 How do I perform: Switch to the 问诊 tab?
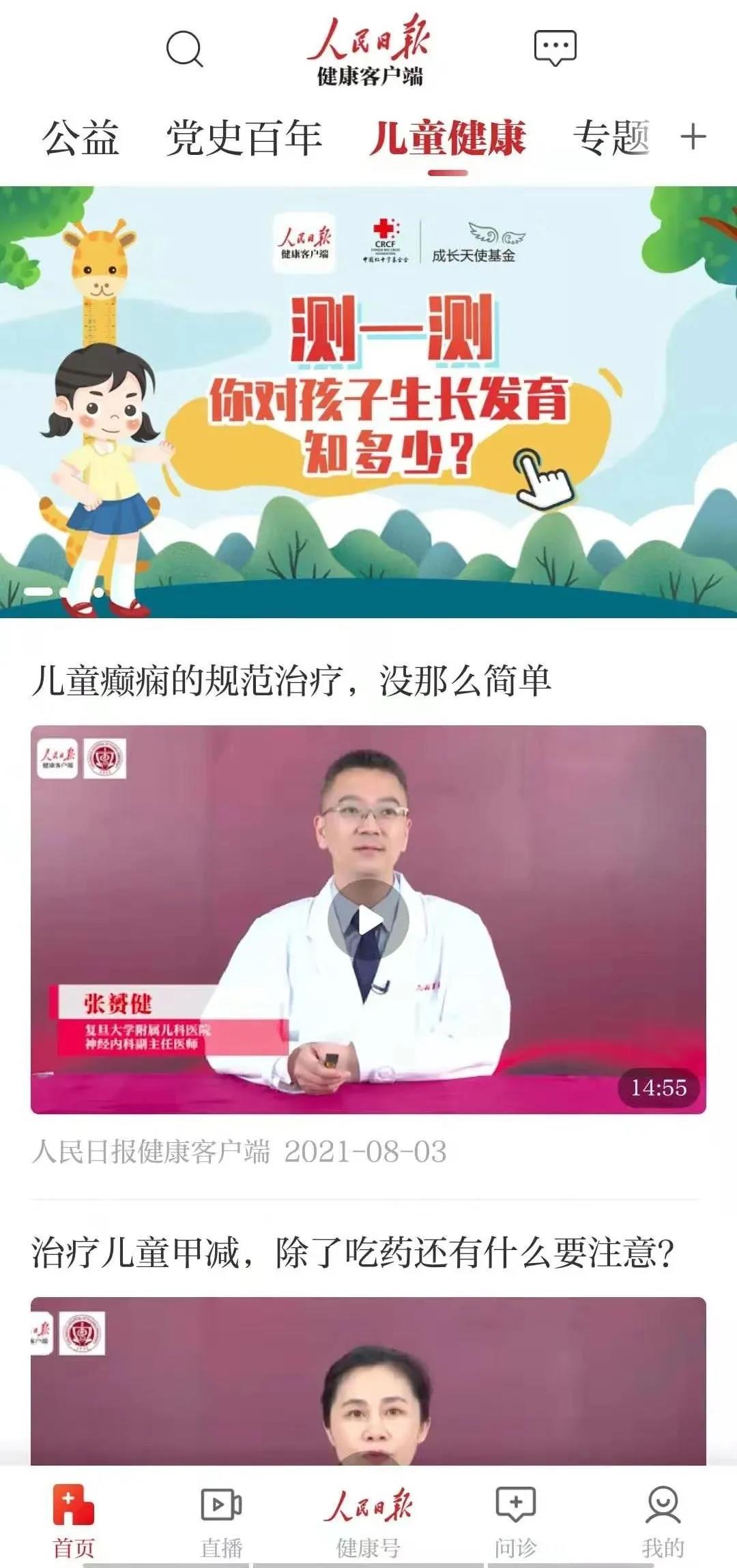[x=516, y=1520]
